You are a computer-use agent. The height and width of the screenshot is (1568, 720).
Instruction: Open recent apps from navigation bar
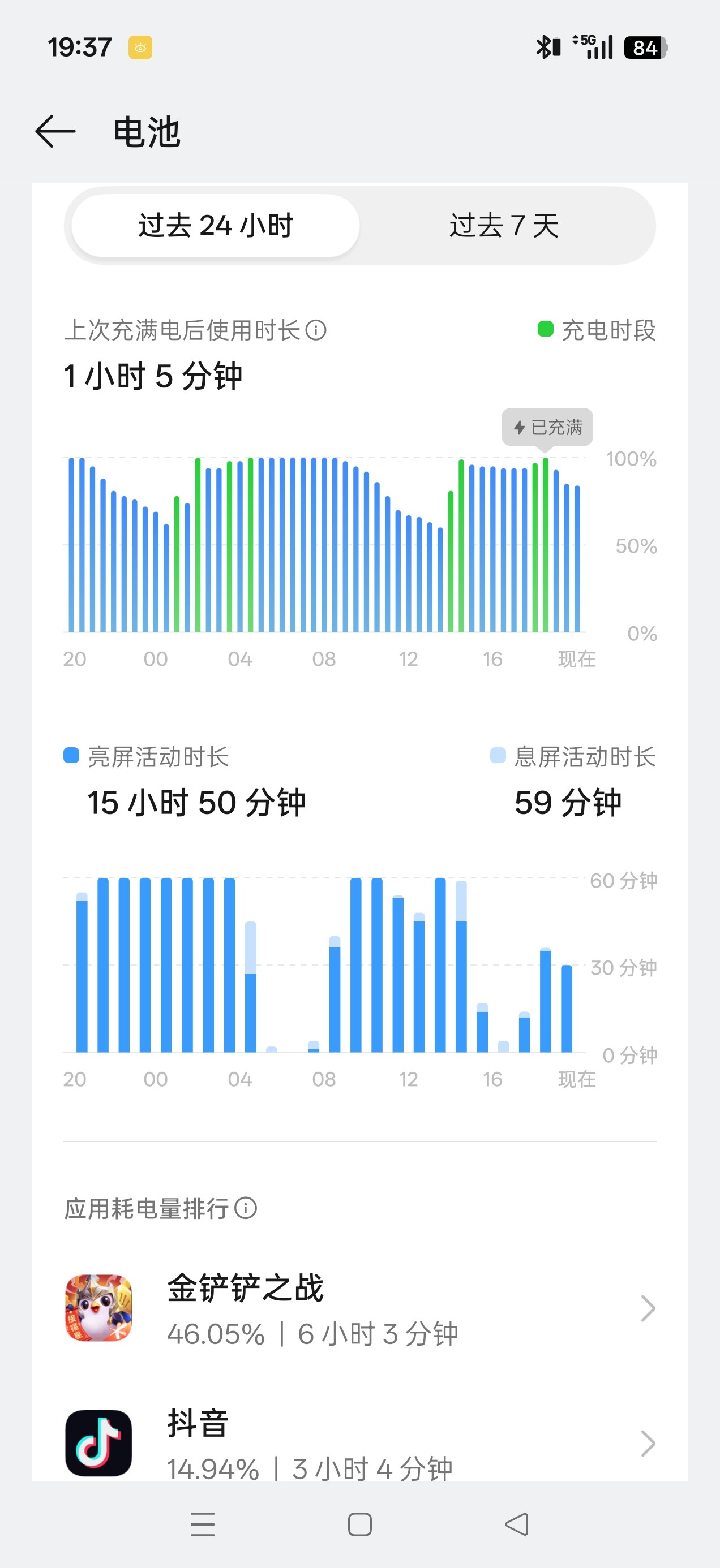pyautogui.click(x=202, y=1525)
